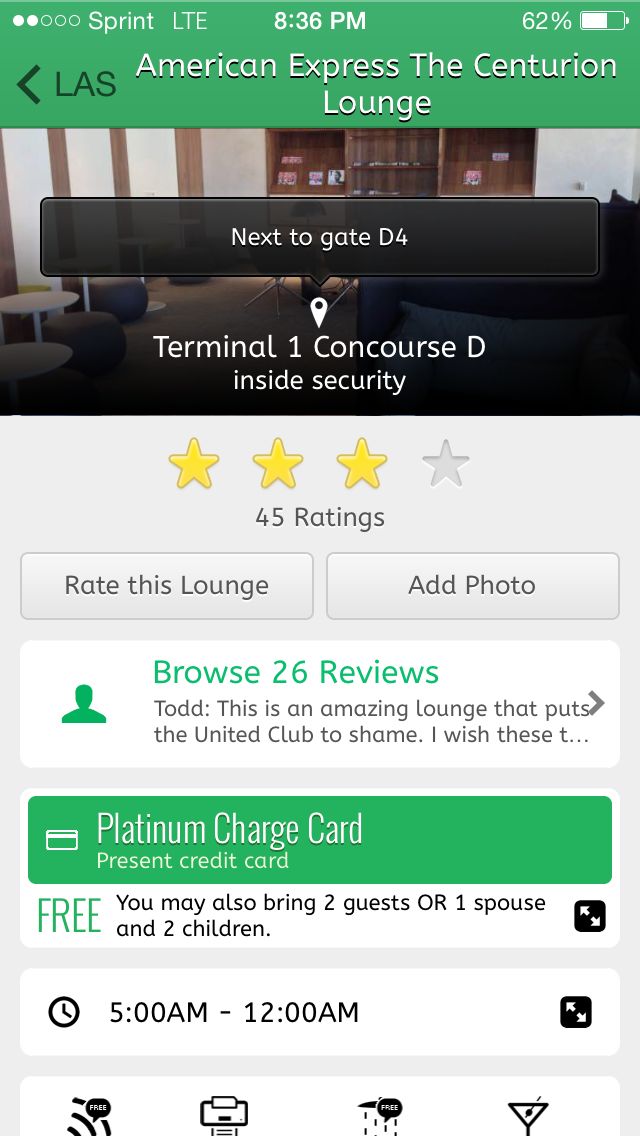
Task: Open the Platinum Charge Card access option
Action: point(320,840)
